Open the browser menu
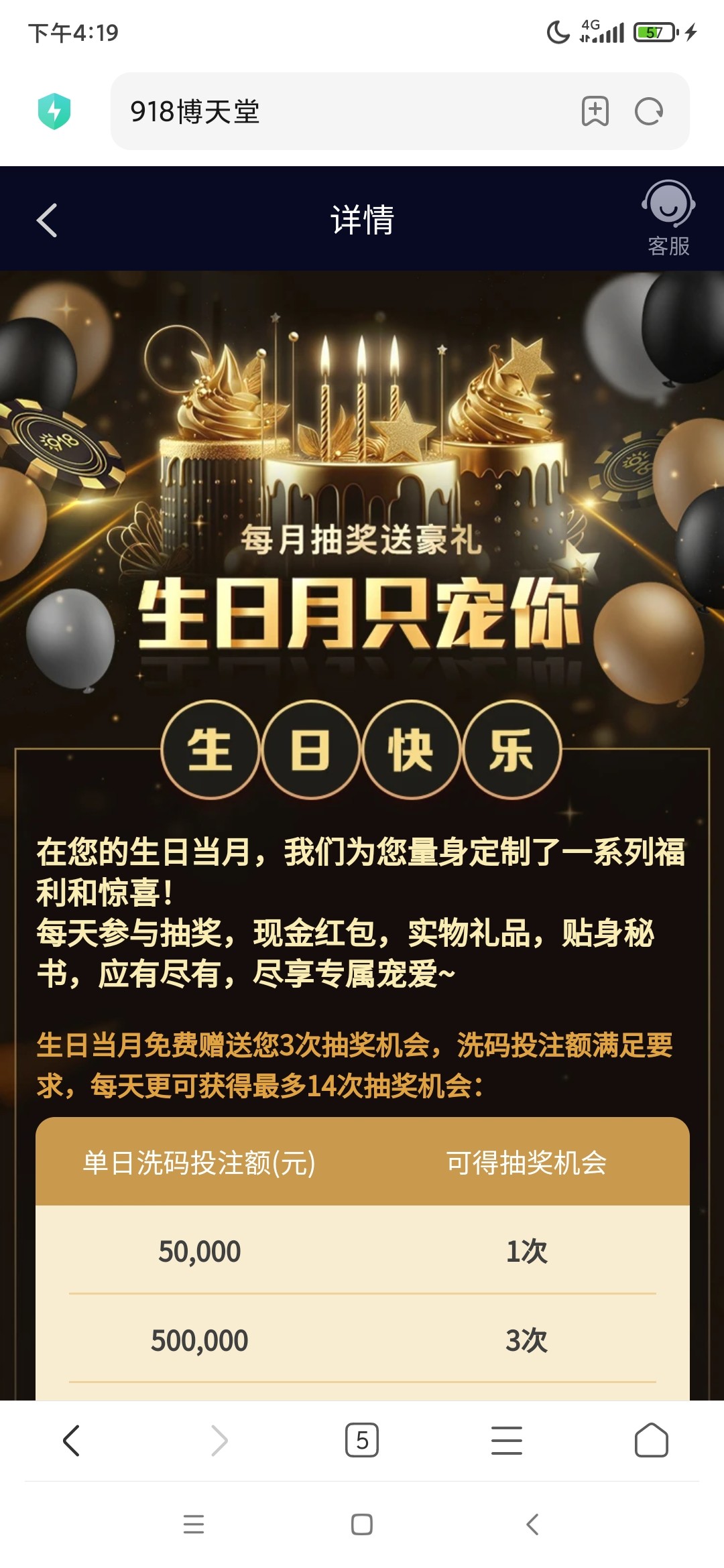724x1568 pixels. 507,1440
